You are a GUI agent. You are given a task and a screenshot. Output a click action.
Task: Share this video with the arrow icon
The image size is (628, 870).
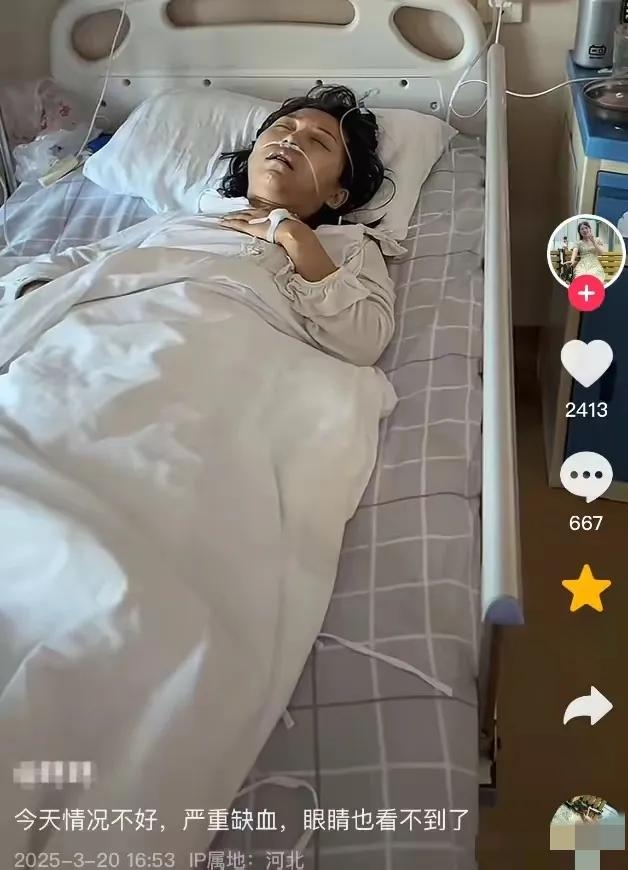click(587, 706)
